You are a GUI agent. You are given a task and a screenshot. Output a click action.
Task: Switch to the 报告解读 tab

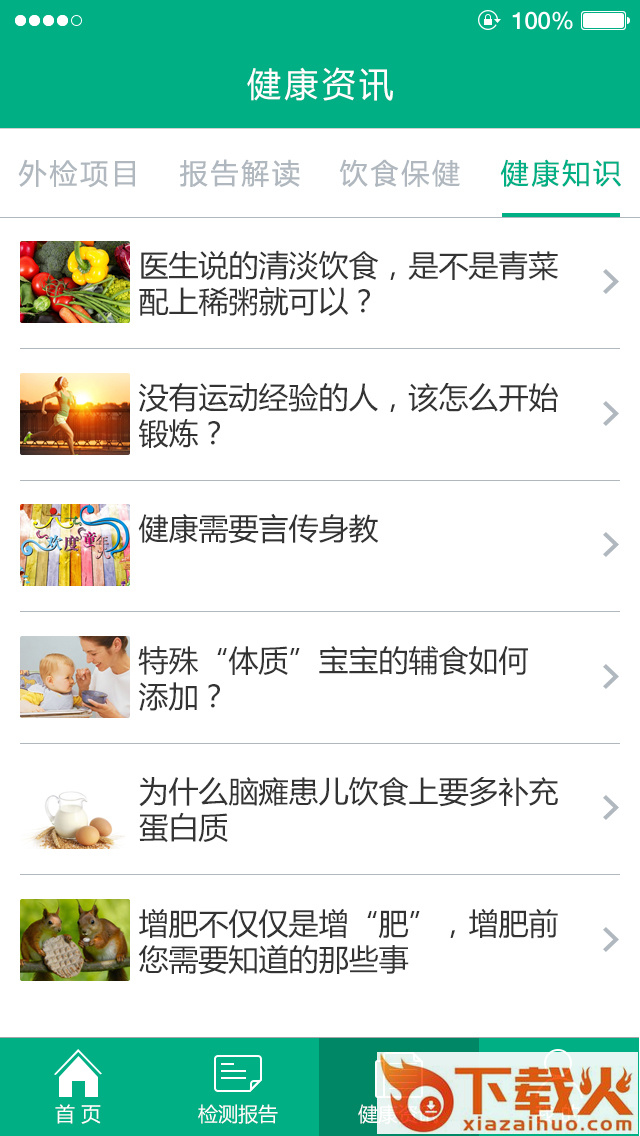[x=240, y=174]
